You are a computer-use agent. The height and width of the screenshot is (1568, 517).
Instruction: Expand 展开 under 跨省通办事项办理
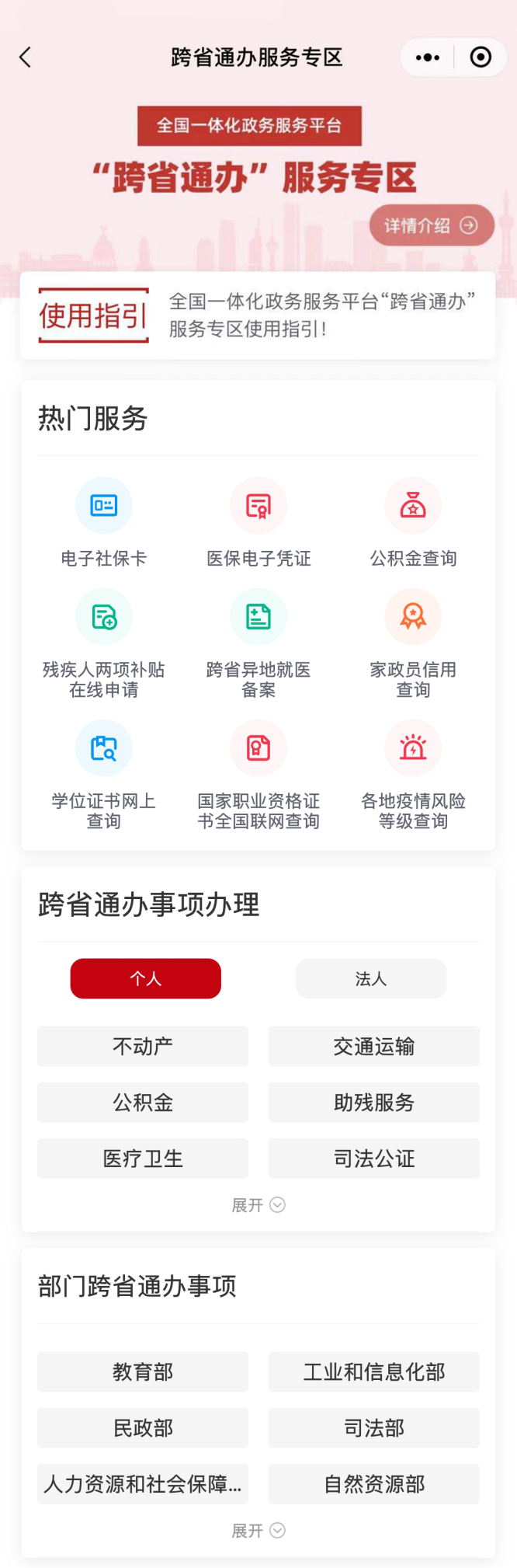point(258,1204)
